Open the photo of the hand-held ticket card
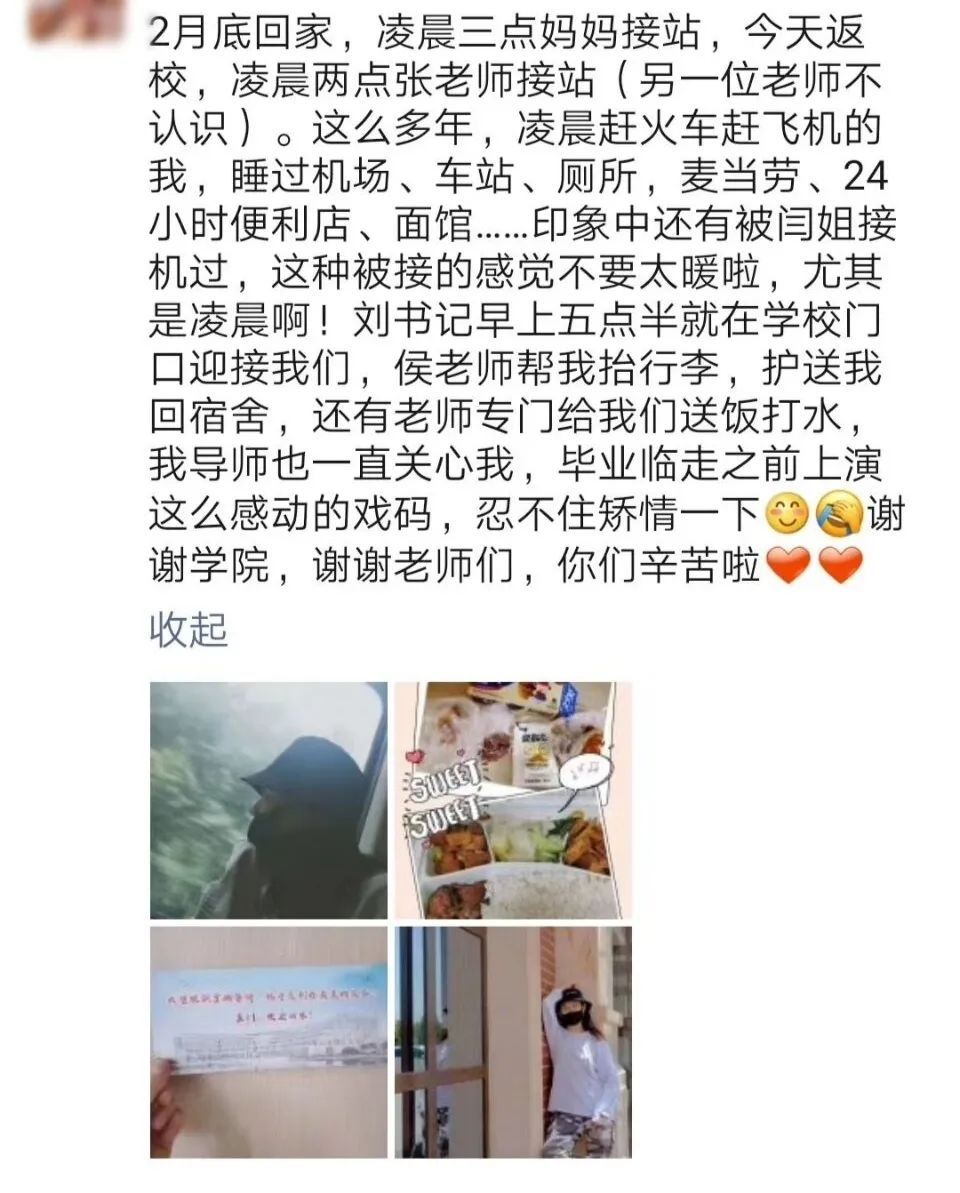Viewport: 960px width, 1193px height. coord(268,1042)
